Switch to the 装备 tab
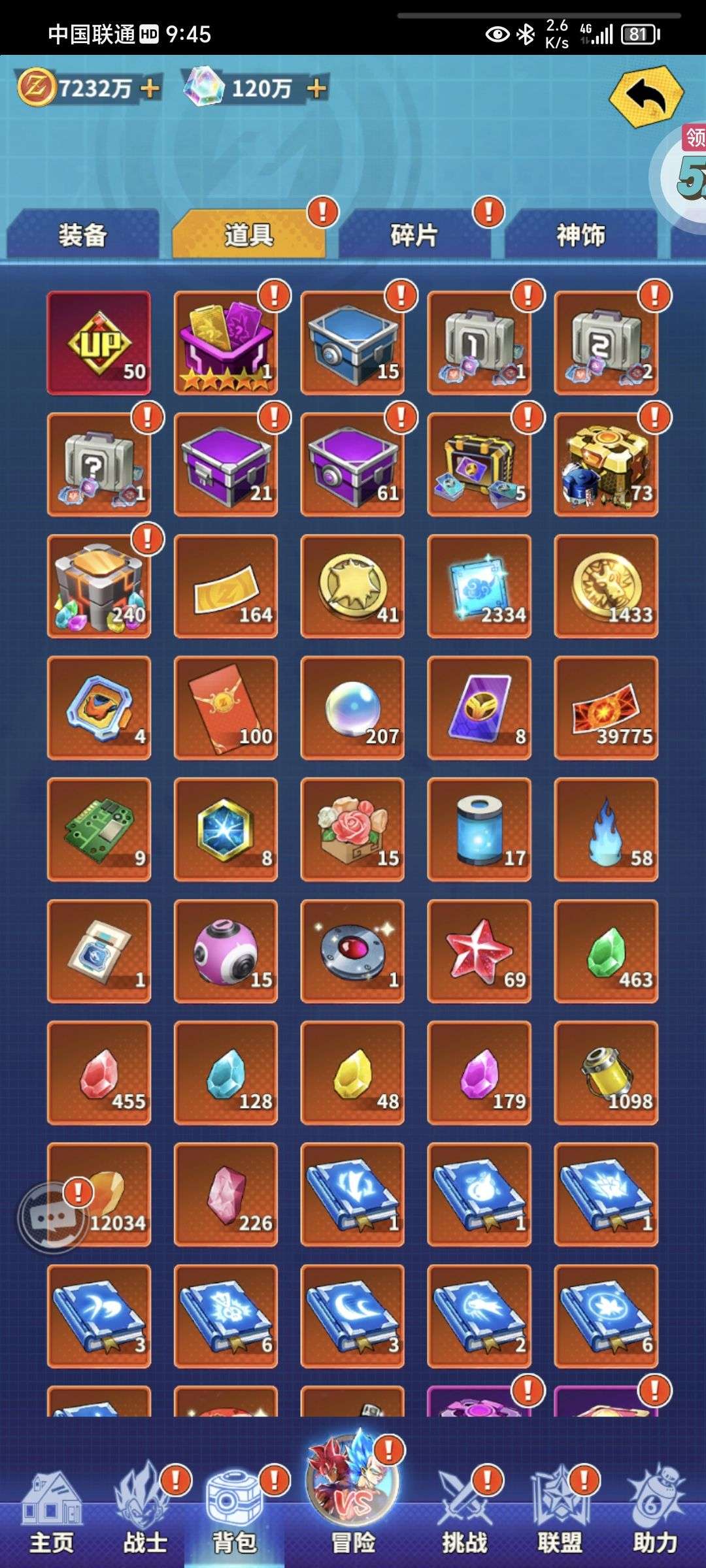This screenshot has height=1568, width=706. point(82,235)
